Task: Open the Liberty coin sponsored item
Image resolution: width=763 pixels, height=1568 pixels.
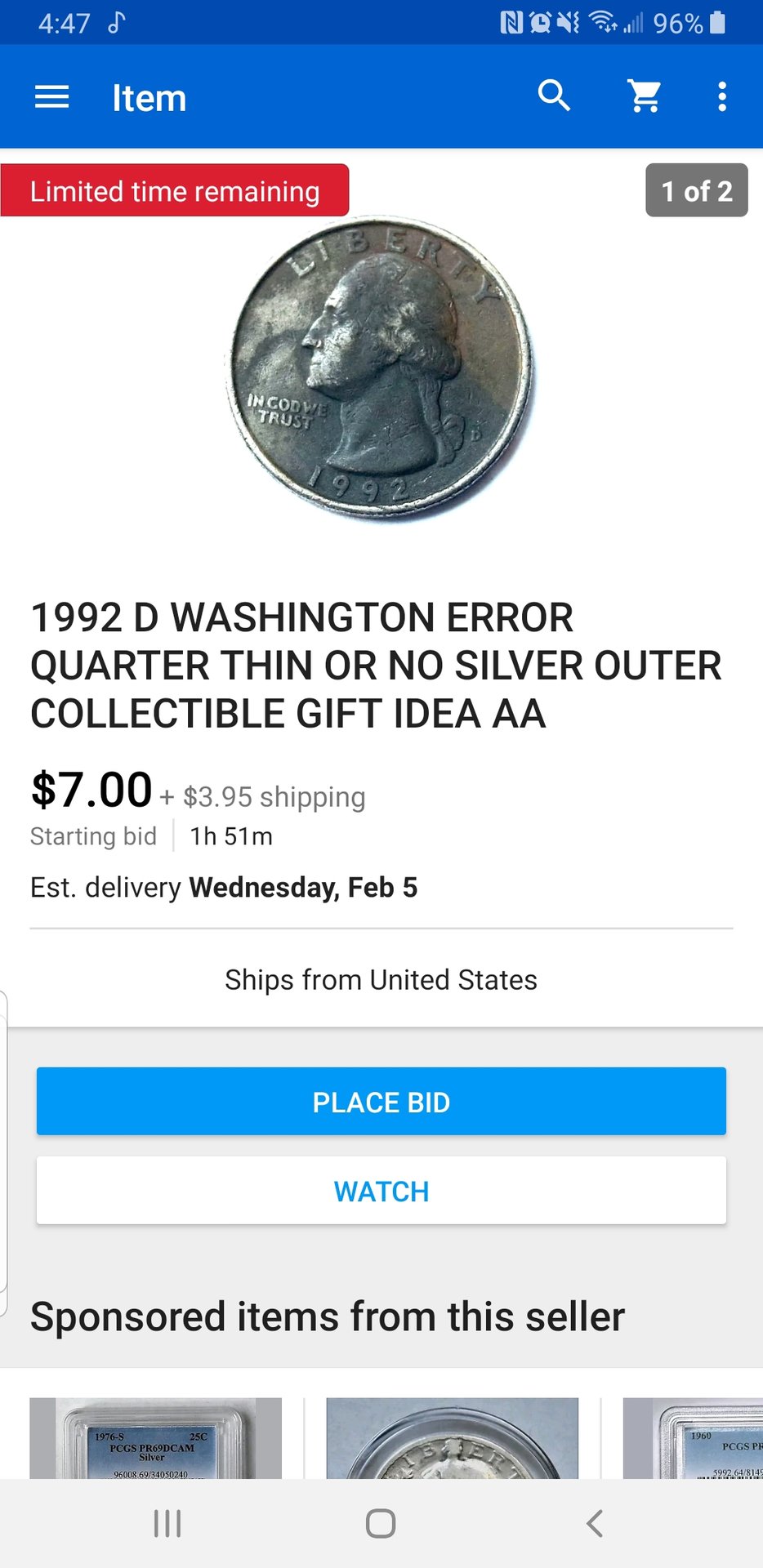Action: [x=452, y=1439]
